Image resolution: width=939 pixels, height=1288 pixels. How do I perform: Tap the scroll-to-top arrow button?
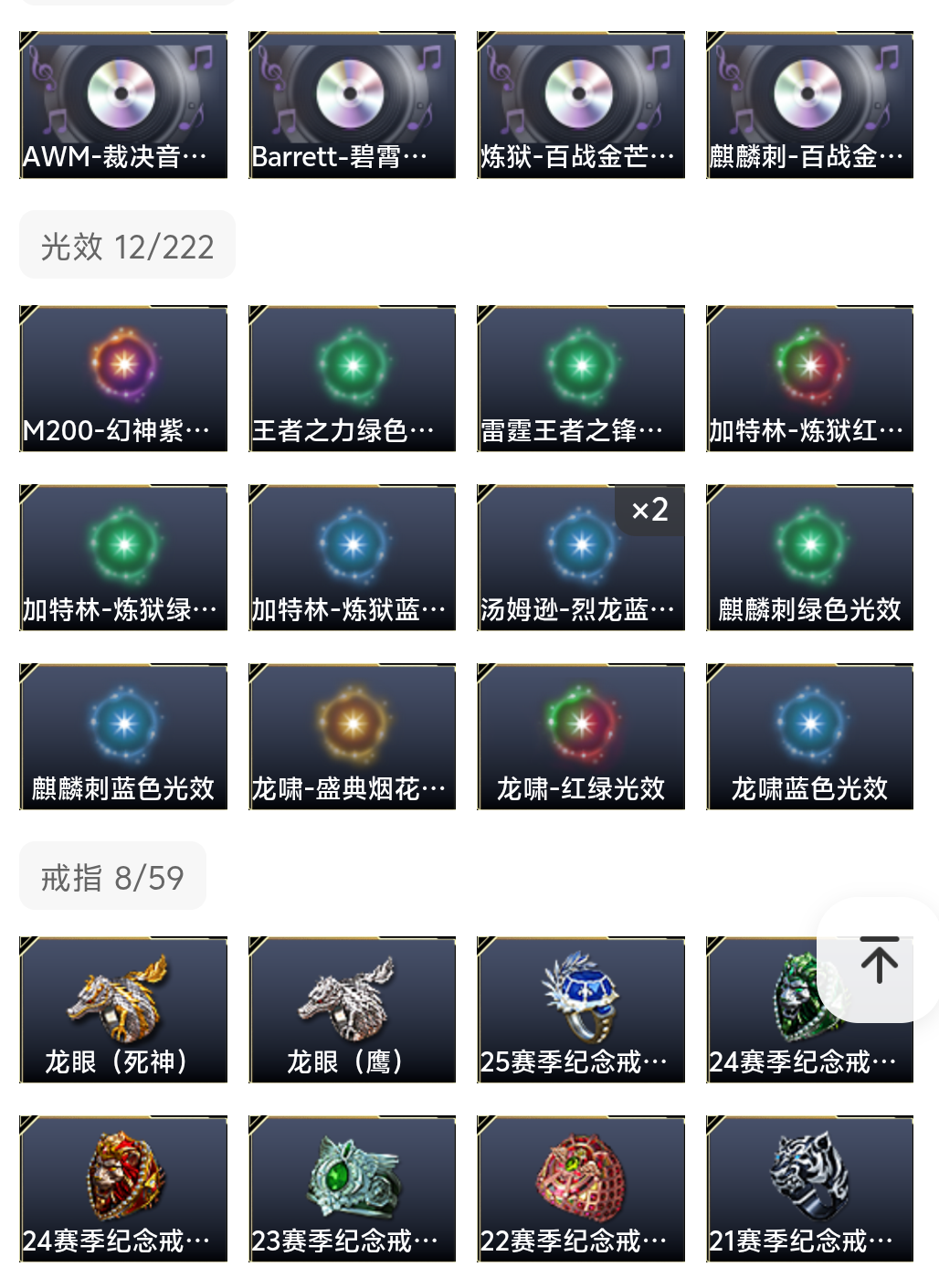tap(878, 960)
